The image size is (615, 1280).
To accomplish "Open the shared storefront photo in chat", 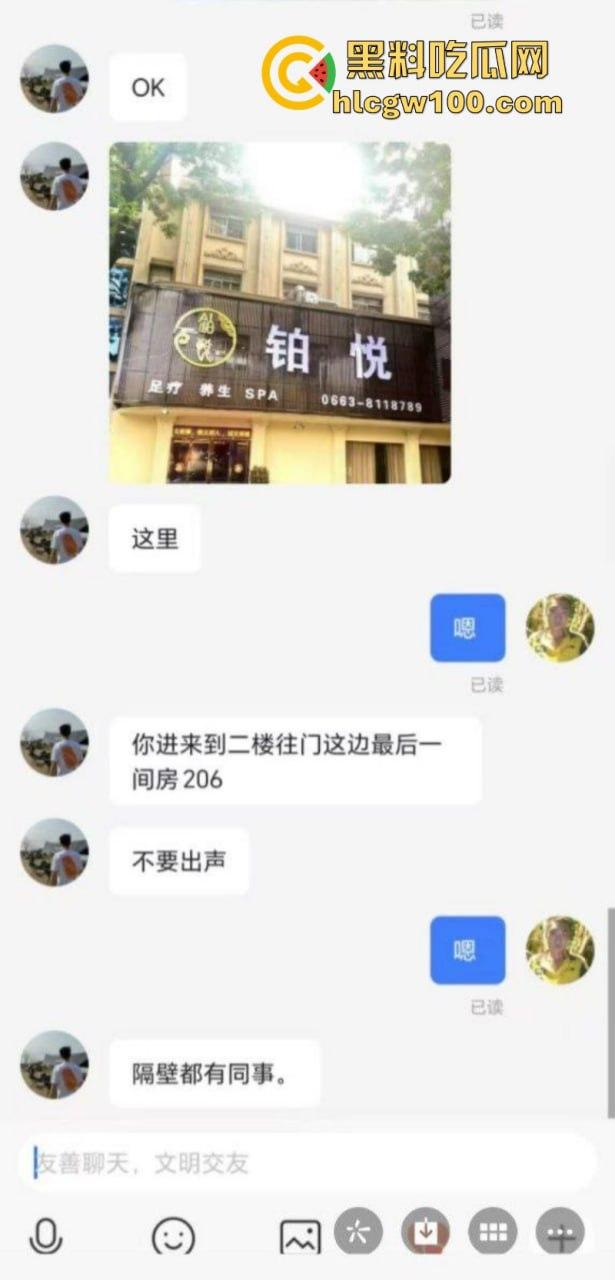I will 280,312.
